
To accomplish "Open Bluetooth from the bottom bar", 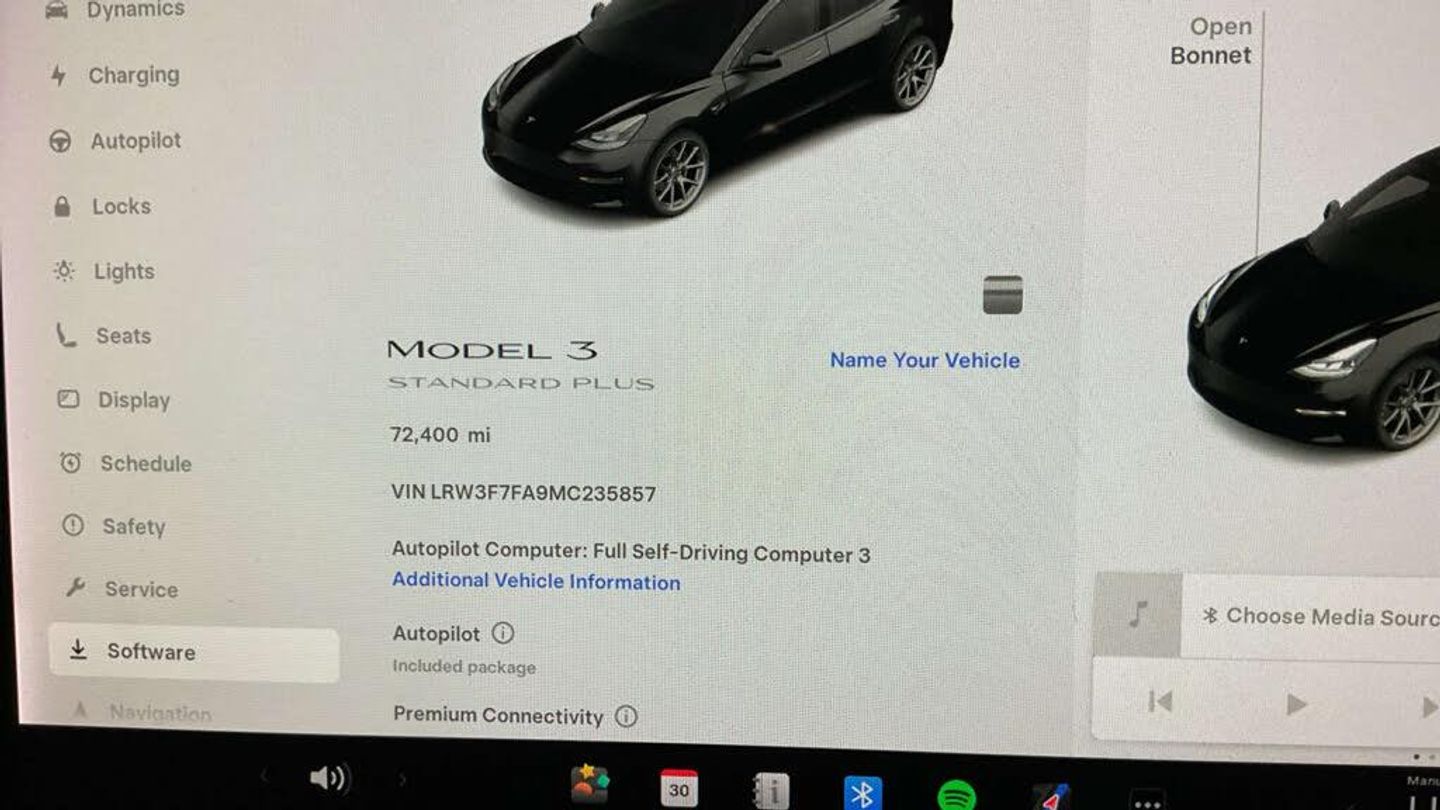I will click(x=862, y=793).
